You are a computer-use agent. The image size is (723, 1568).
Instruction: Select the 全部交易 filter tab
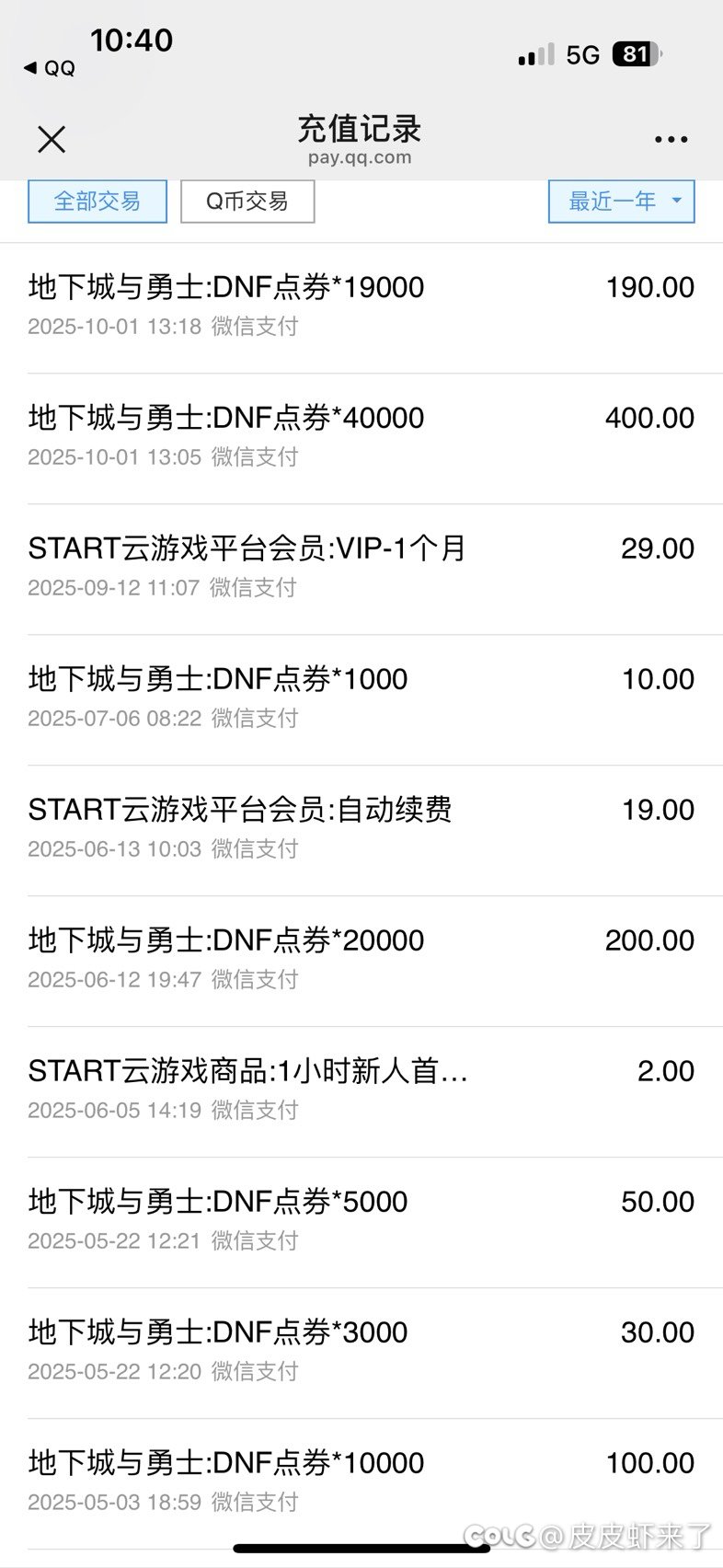97,201
